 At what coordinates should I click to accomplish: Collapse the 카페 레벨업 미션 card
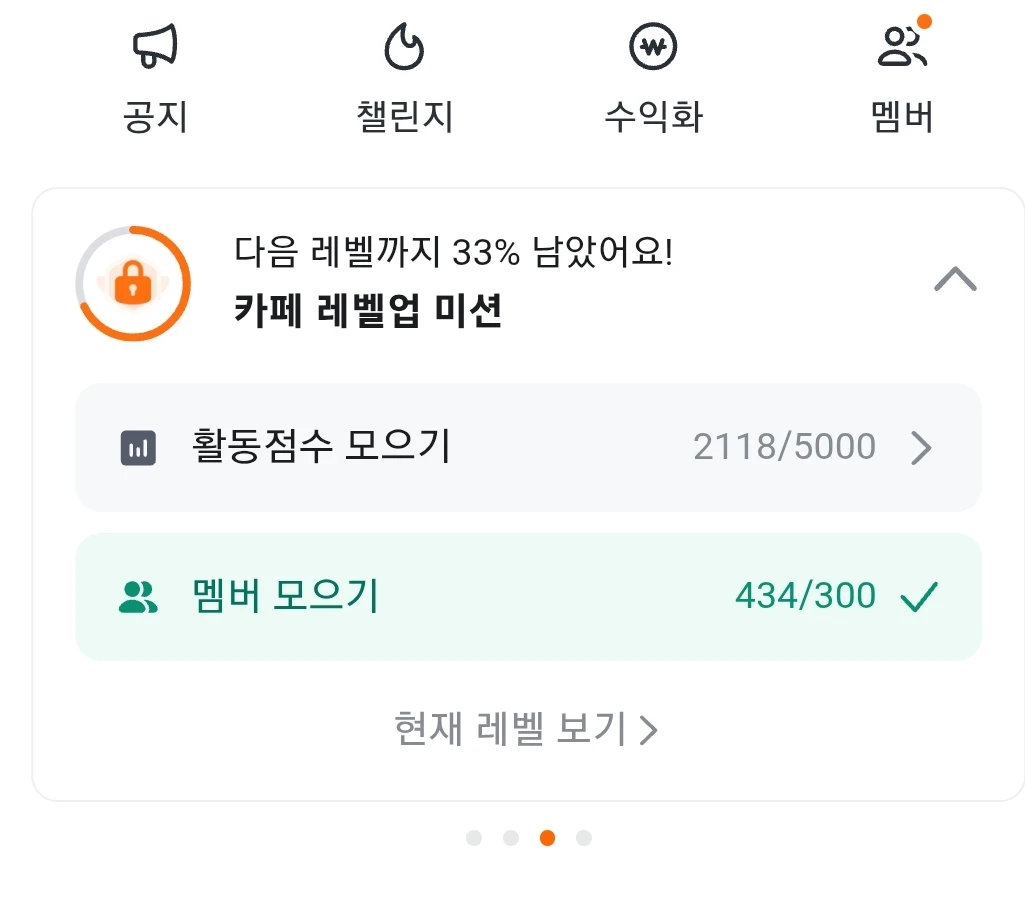coord(955,279)
